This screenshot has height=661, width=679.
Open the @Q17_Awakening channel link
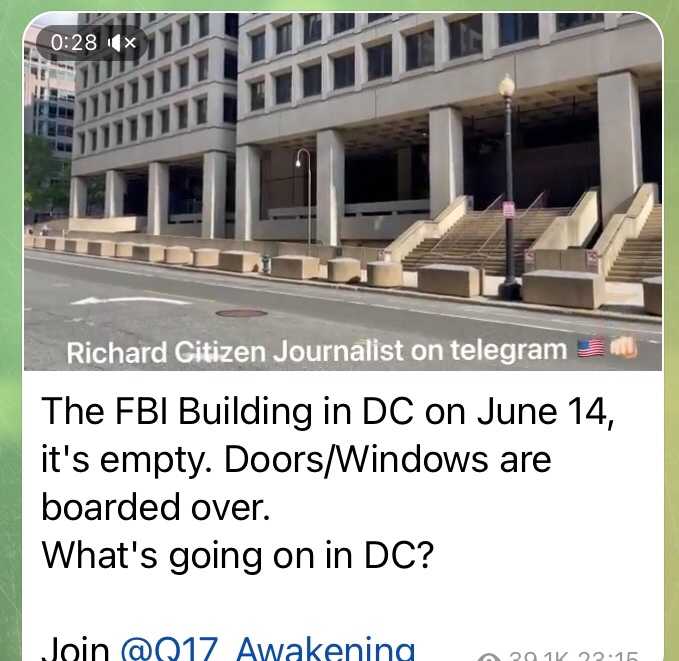266,648
